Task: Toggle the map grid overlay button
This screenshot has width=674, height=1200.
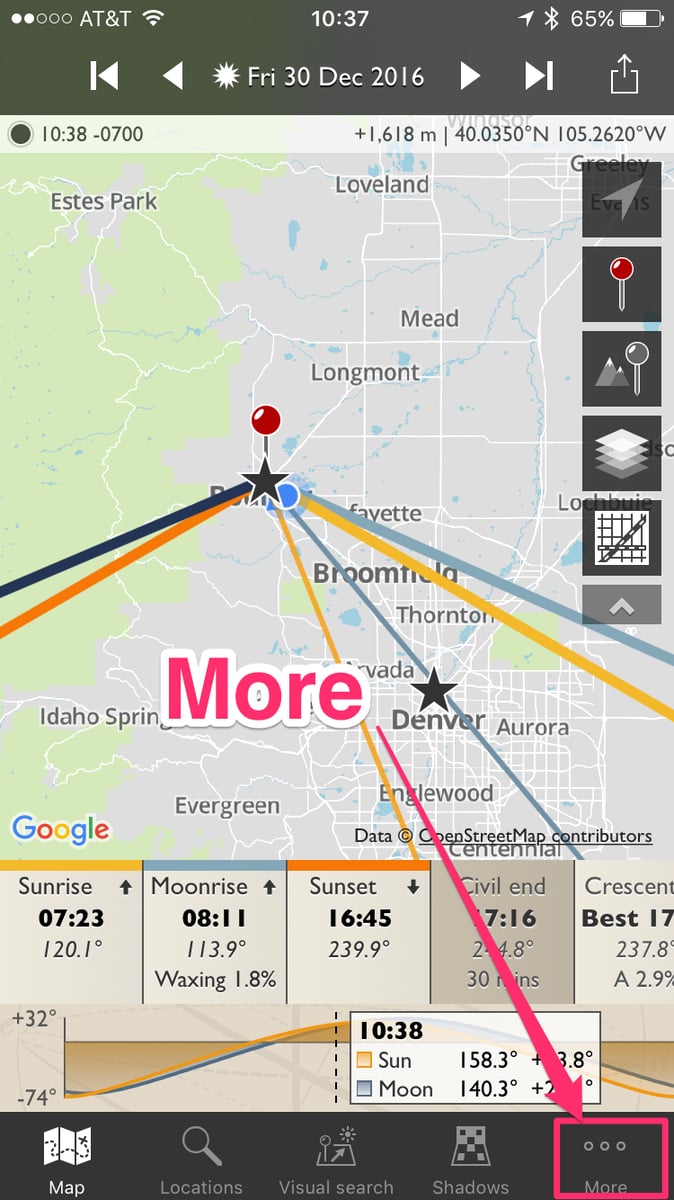Action: tap(621, 538)
